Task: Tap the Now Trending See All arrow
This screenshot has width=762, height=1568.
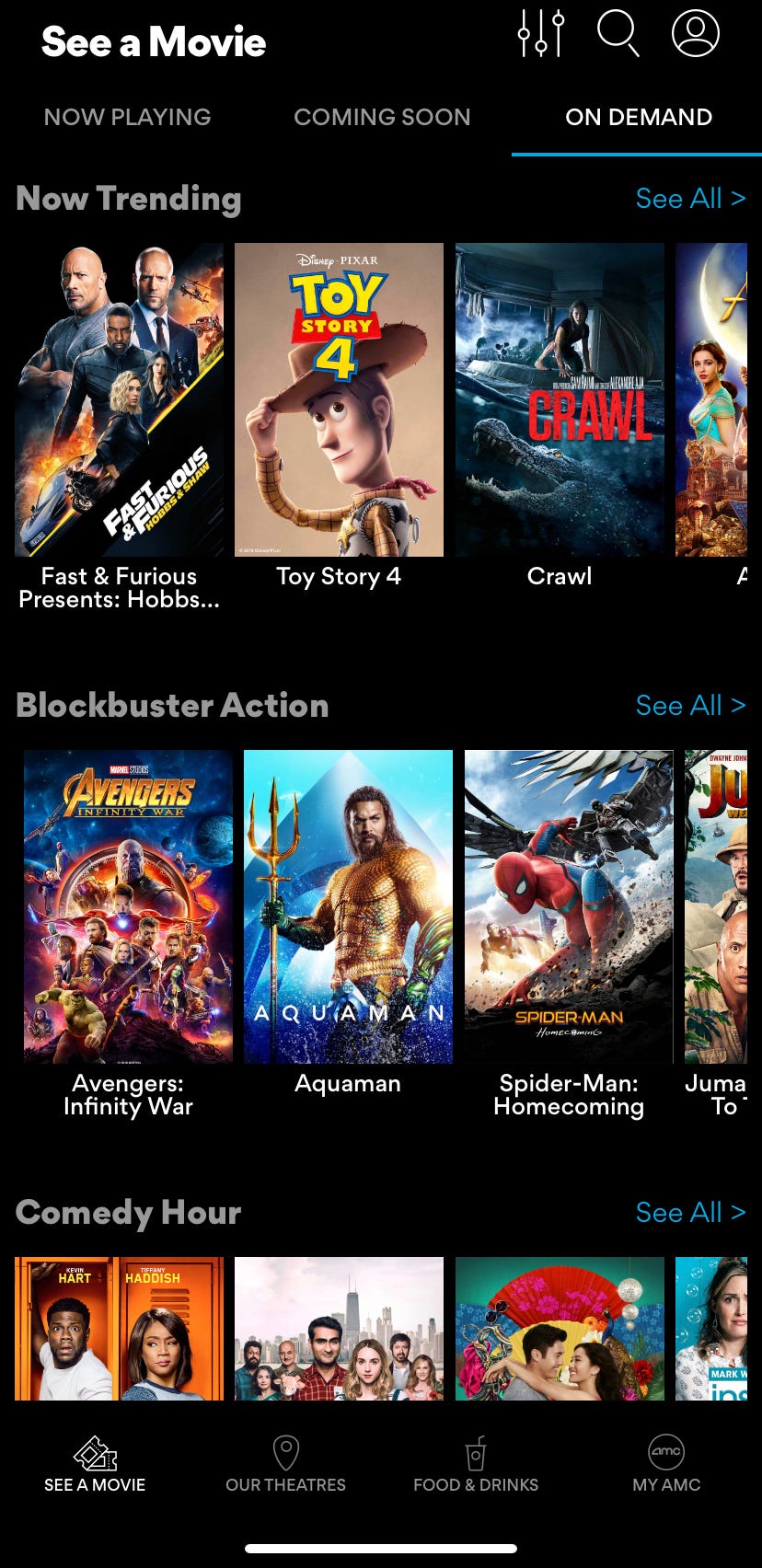Action: coord(740,199)
